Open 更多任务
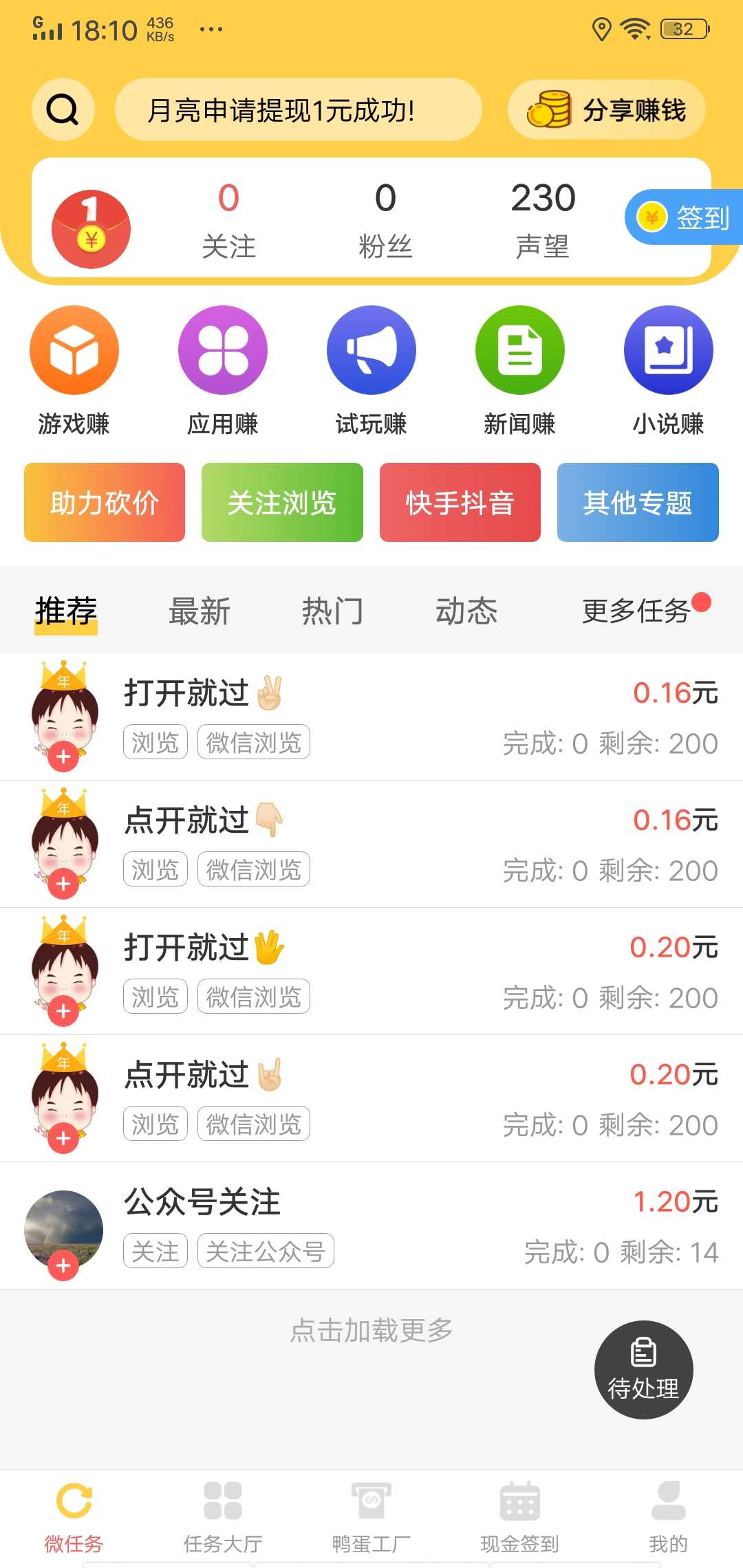 [x=636, y=611]
